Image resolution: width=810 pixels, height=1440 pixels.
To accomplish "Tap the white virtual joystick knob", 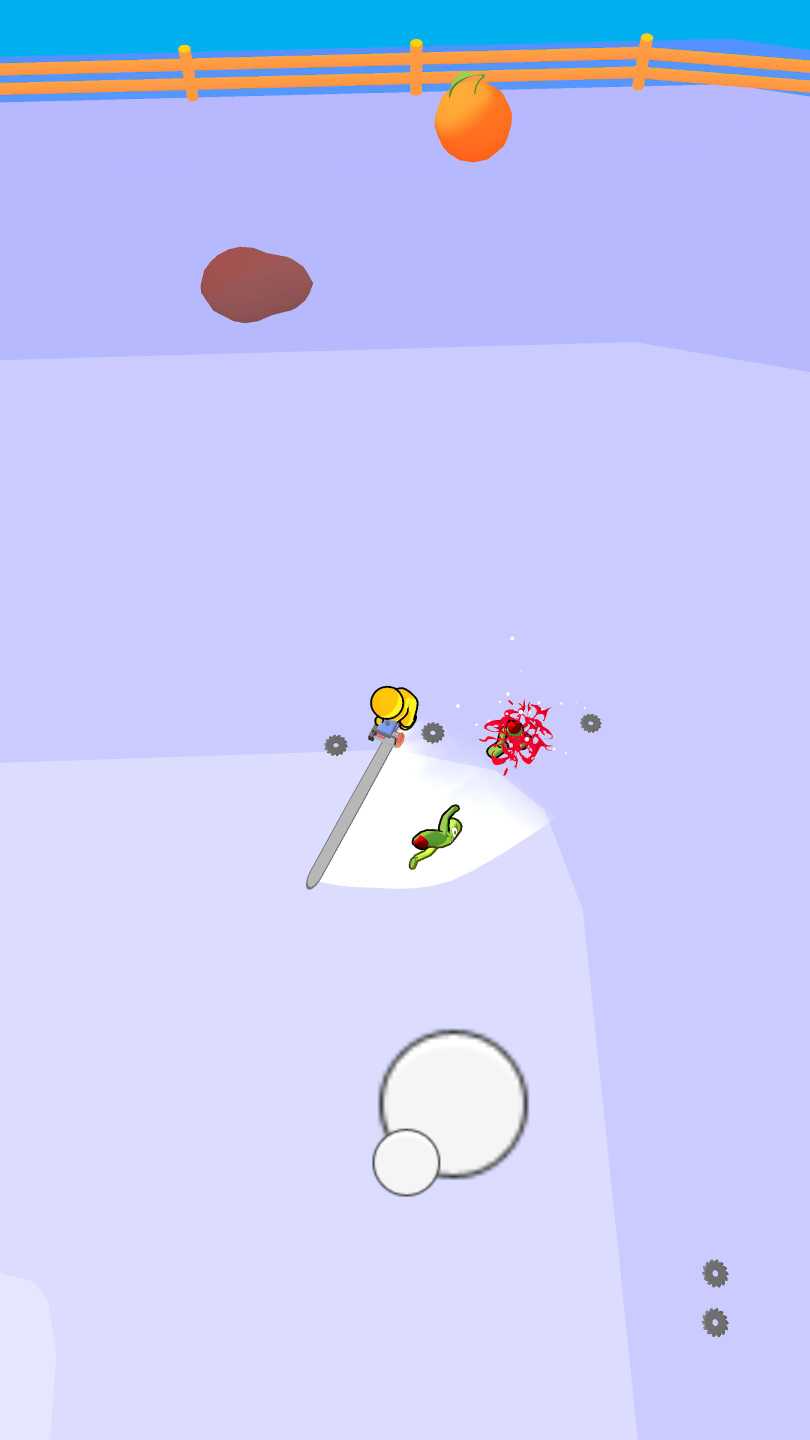I will point(406,1162).
